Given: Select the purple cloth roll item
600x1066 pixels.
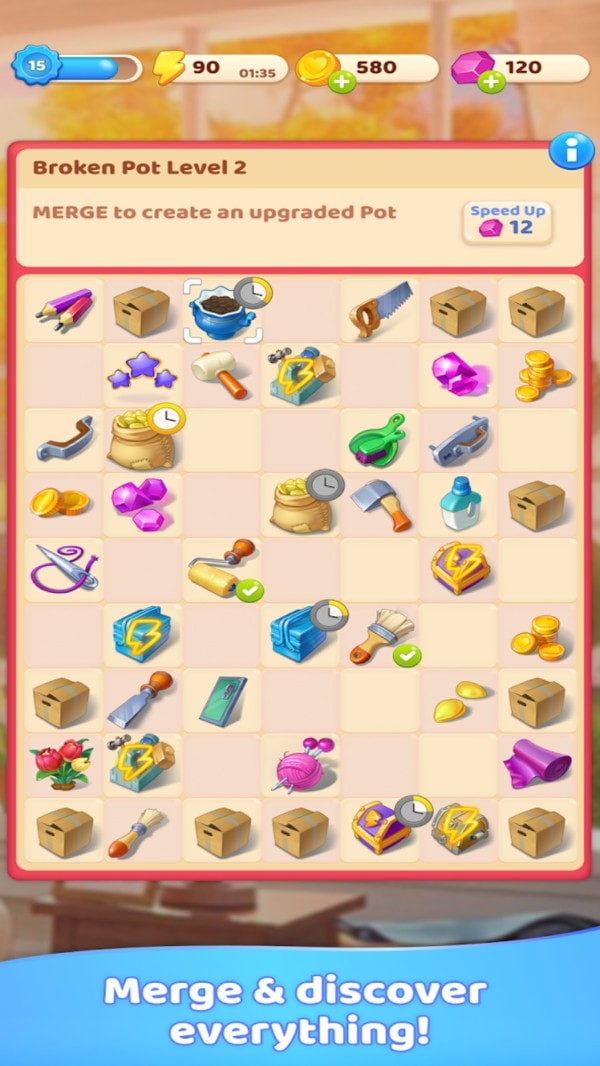Looking at the screenshot, I should click(x=538, y=766).
